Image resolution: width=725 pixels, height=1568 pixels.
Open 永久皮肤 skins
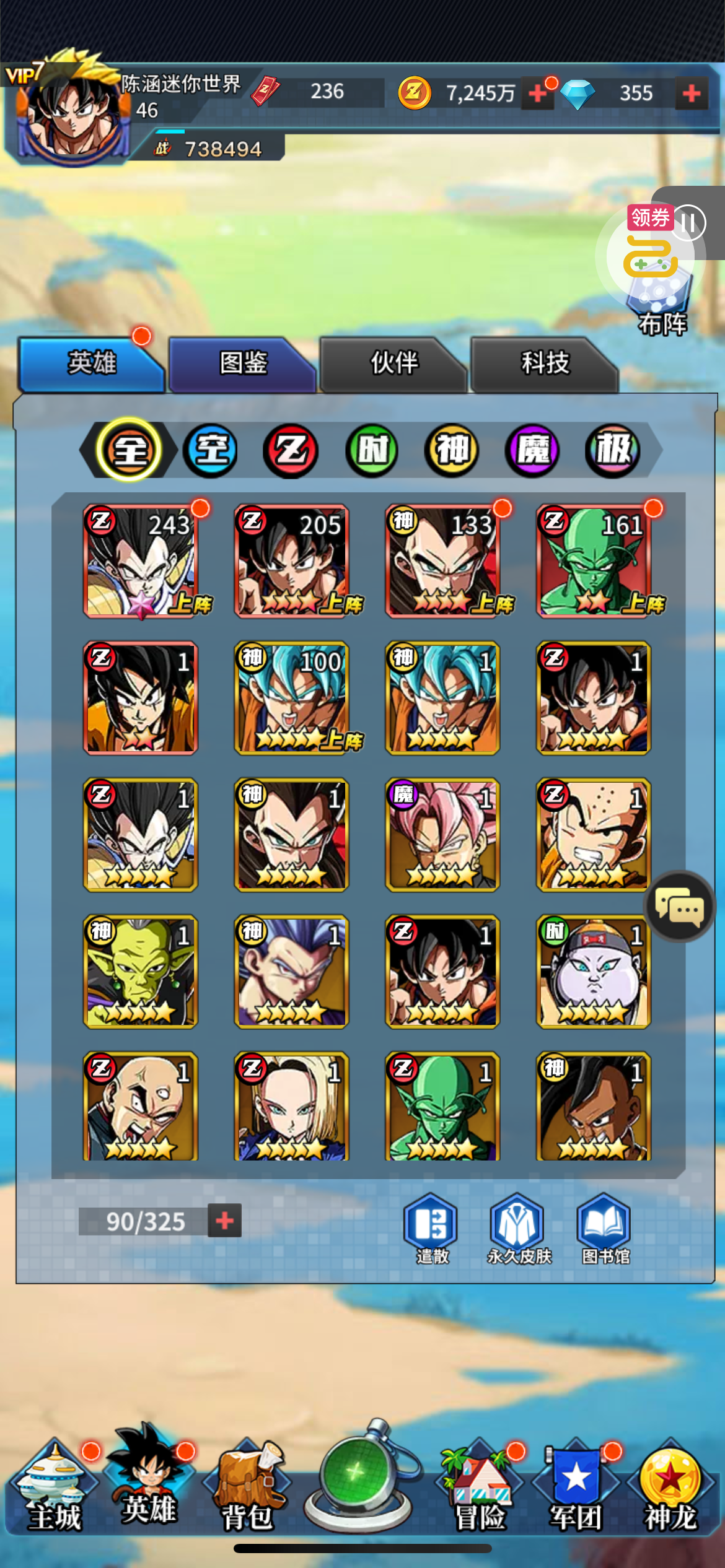click(518, 1229)
